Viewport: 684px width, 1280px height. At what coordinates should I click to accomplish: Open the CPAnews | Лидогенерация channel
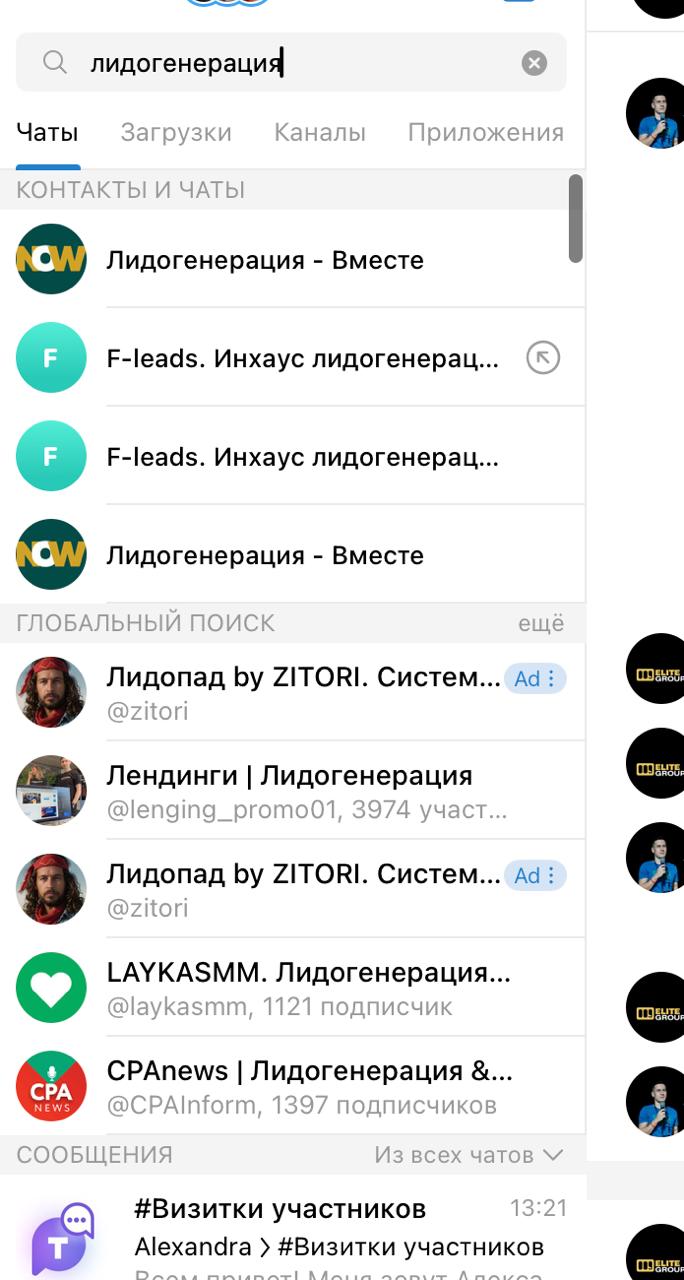300,1086
